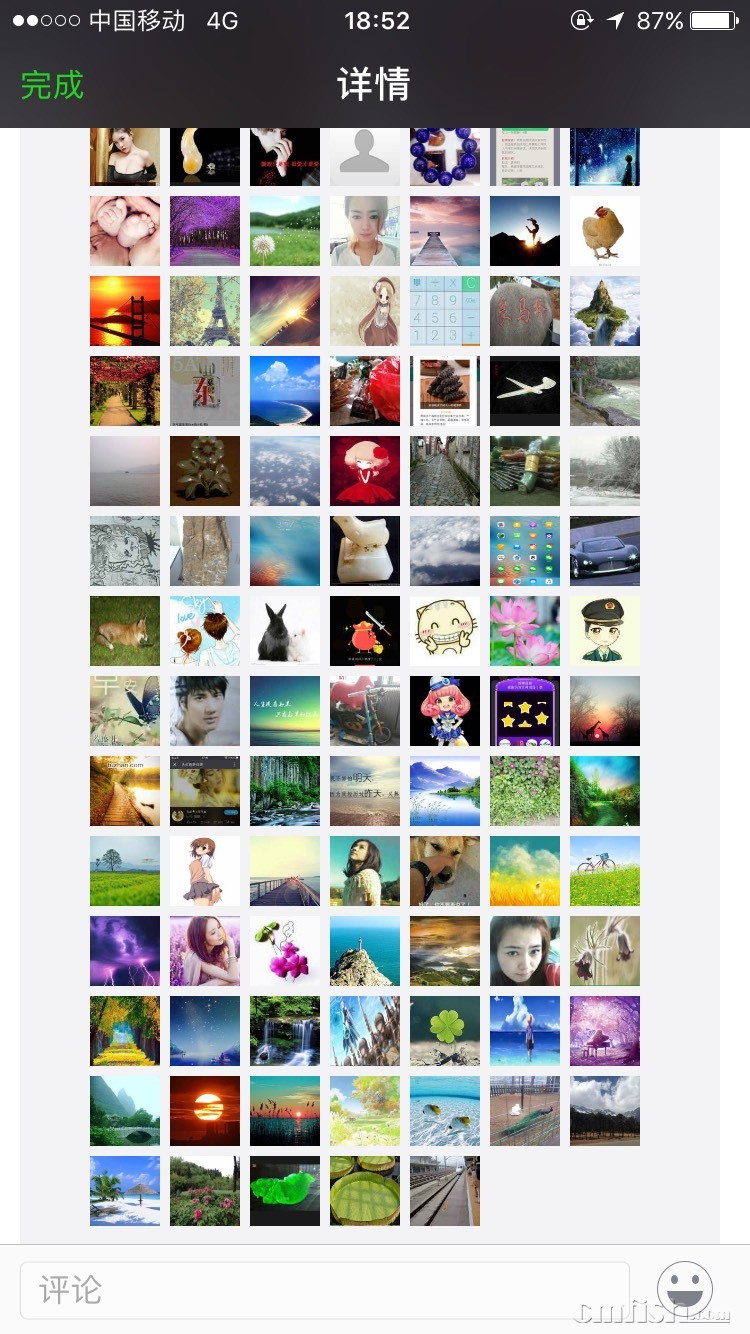This screenshot has width=750, height=1334.
Task: Open the black rabbit avatar
Action: 285,631
